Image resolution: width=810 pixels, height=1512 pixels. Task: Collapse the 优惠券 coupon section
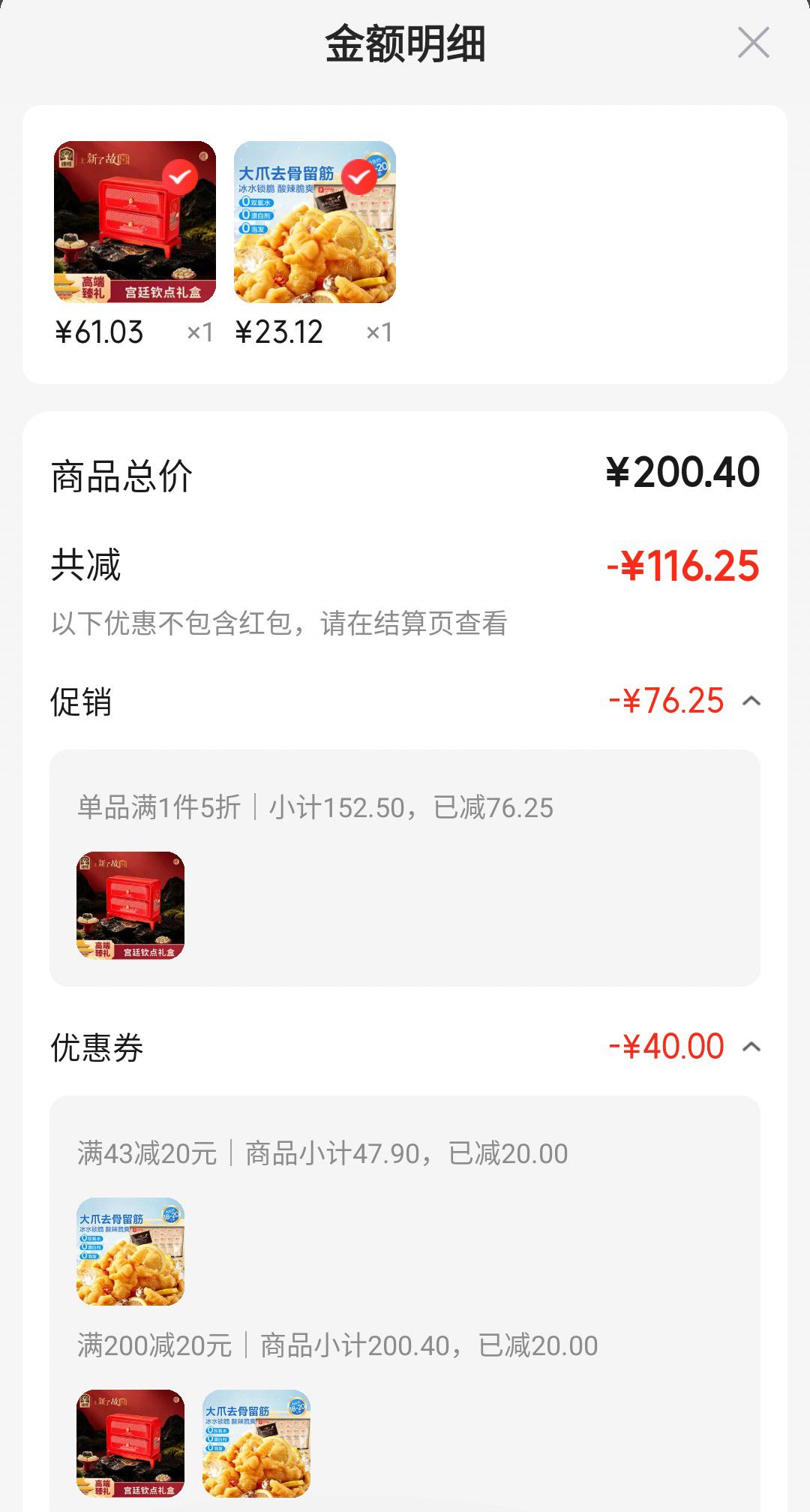click(x=751, y=1047)
